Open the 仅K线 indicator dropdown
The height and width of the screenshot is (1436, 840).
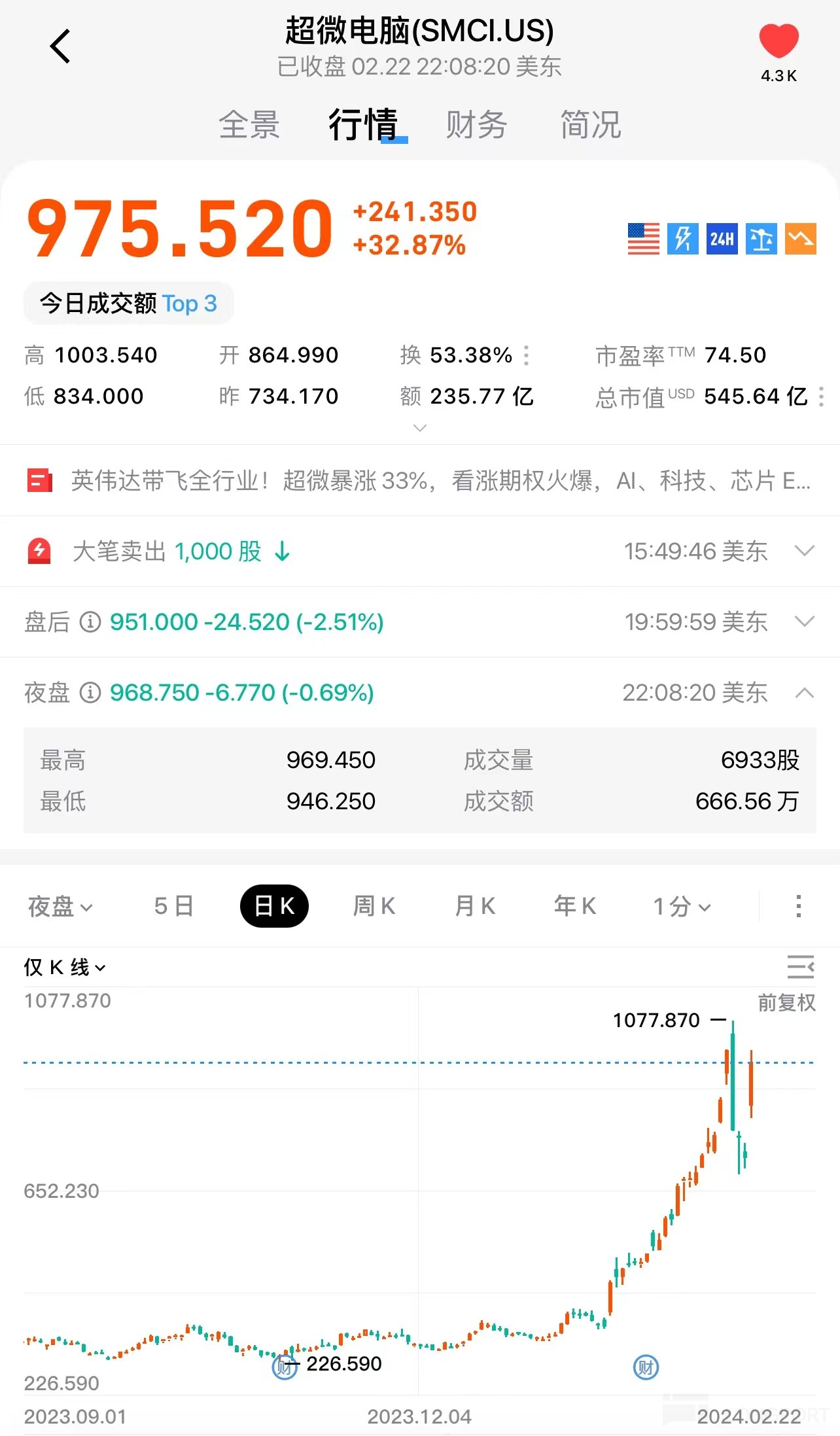point(65,967)
